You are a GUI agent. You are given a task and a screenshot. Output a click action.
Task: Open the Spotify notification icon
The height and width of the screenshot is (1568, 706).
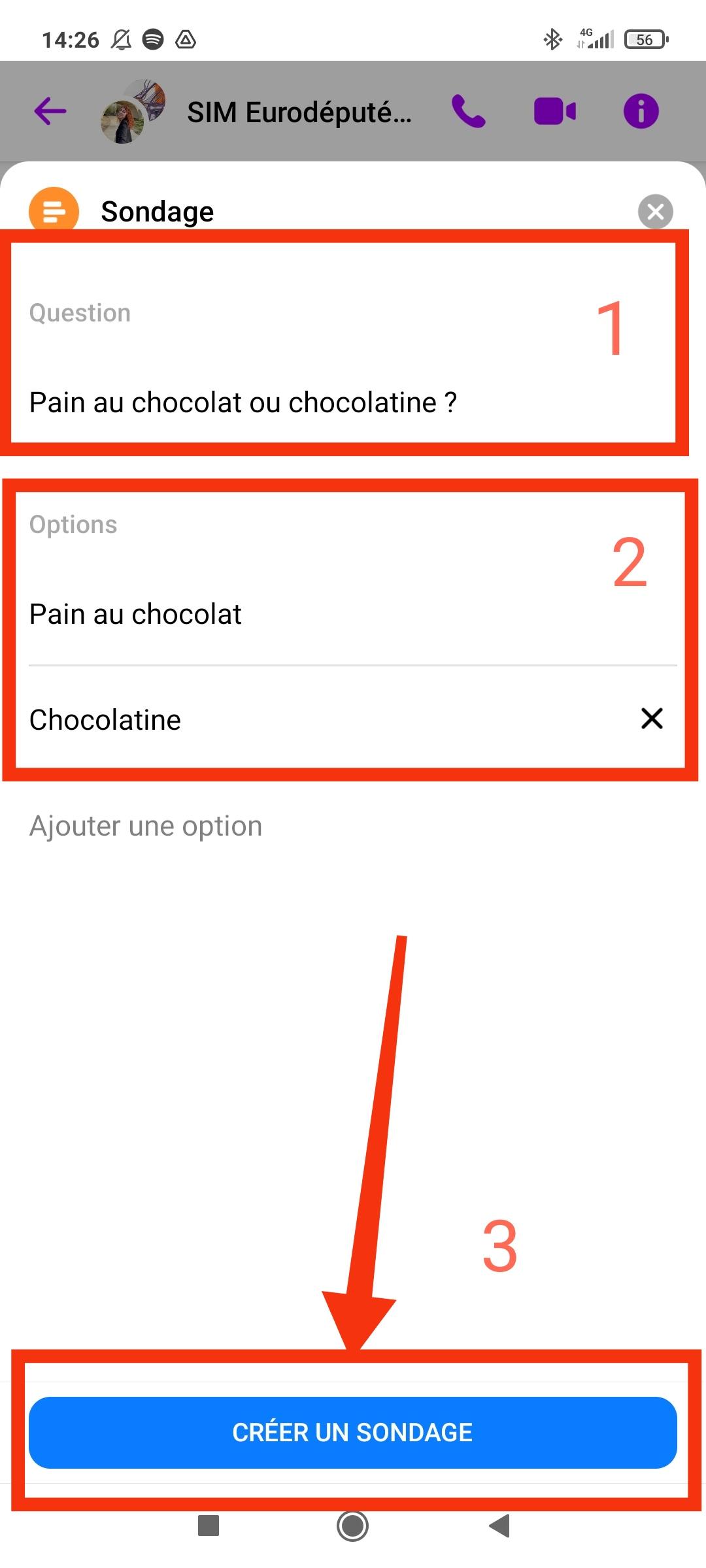pyautogui.click(x=152, y=39)
